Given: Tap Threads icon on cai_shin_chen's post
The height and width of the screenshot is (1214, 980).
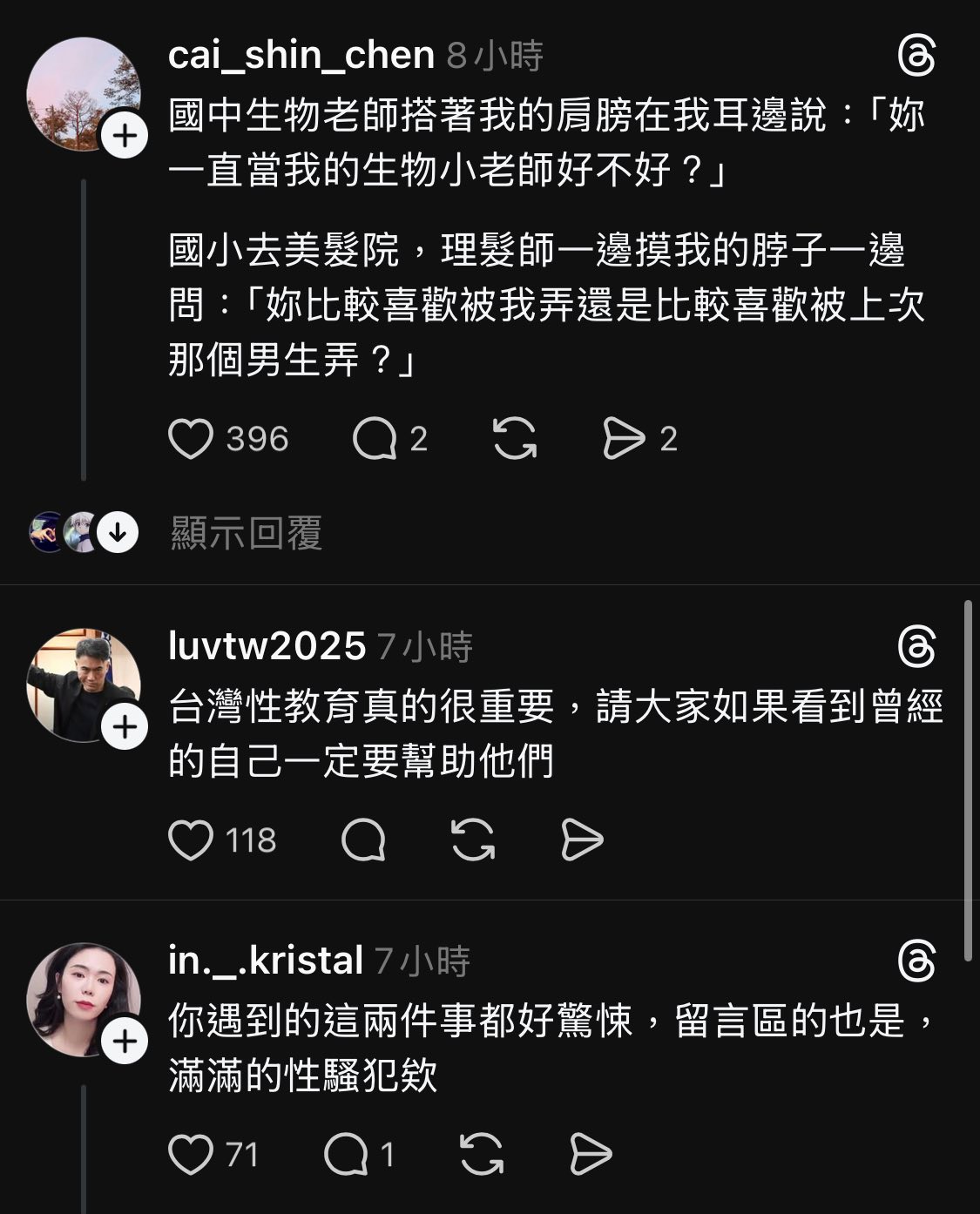Looking at the screenshot, I should click(x=916, y=57).
